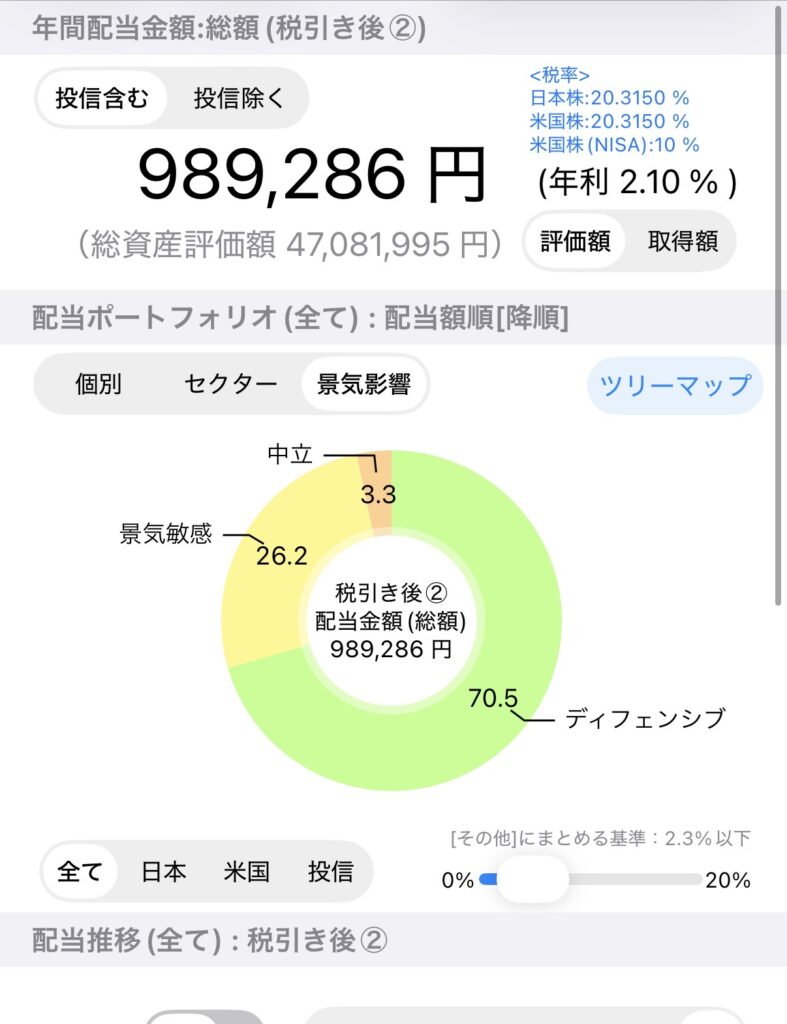Filter to 日本 stocks
Screen dimensions: 787x1024
163,872
